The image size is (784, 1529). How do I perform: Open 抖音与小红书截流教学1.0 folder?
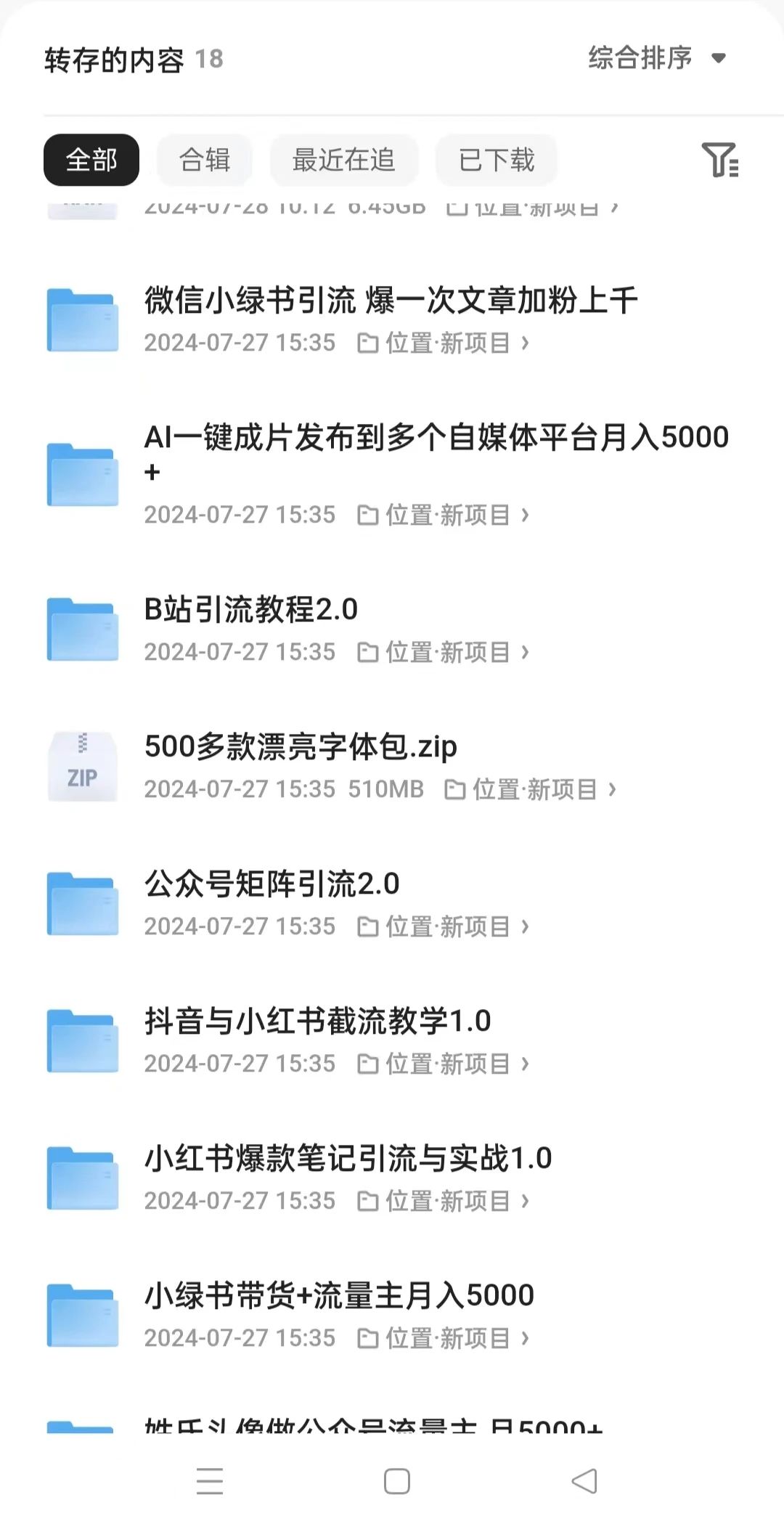(x=317, y=1022)
